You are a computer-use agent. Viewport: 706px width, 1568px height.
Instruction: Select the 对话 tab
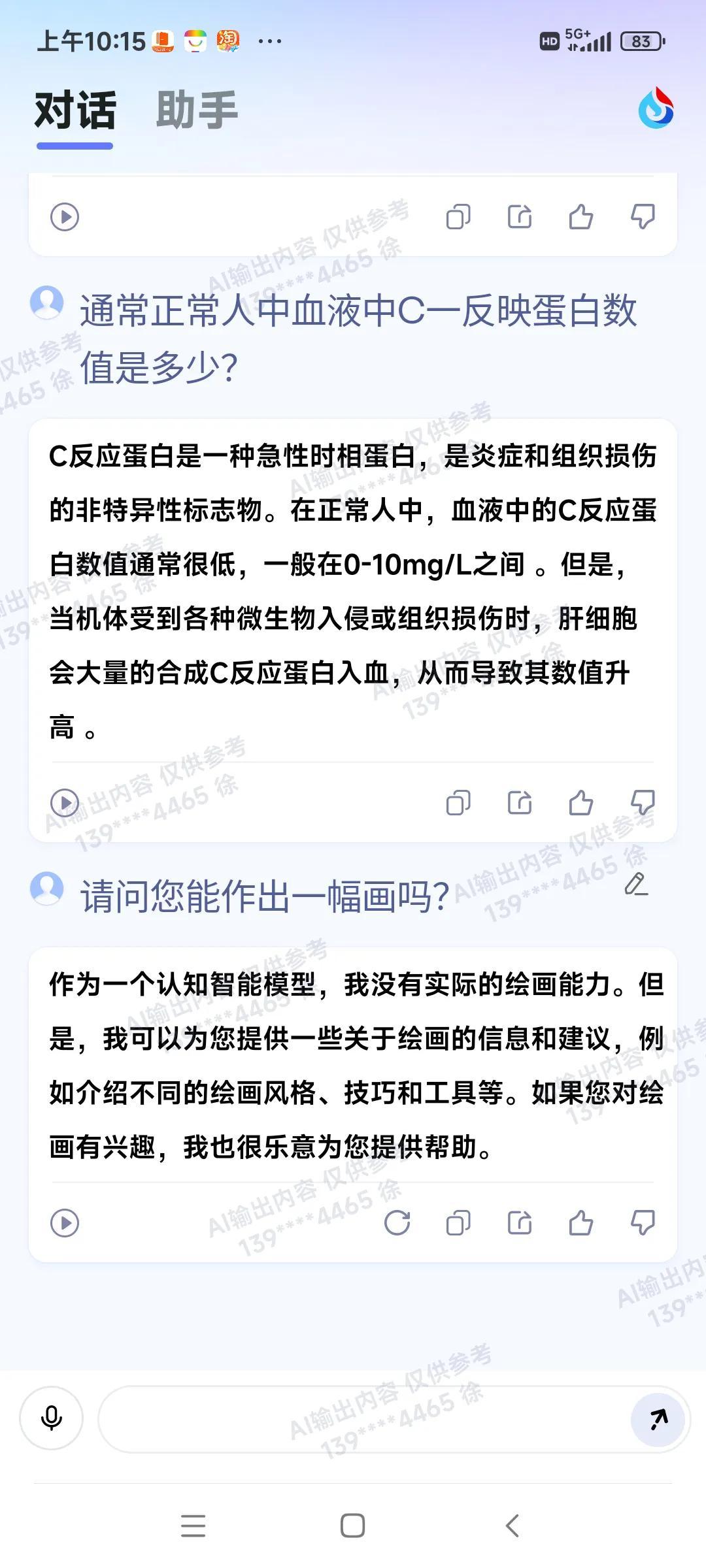[75, 110]
